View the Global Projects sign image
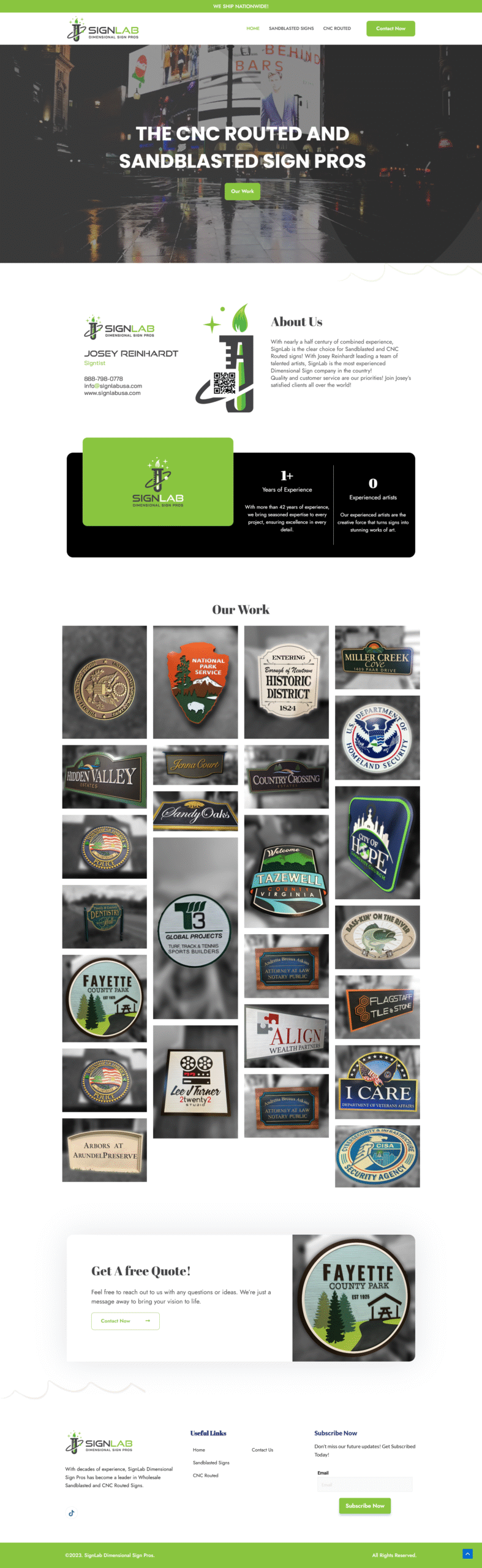Screen dimensions: 482x1568 point(195,928)
